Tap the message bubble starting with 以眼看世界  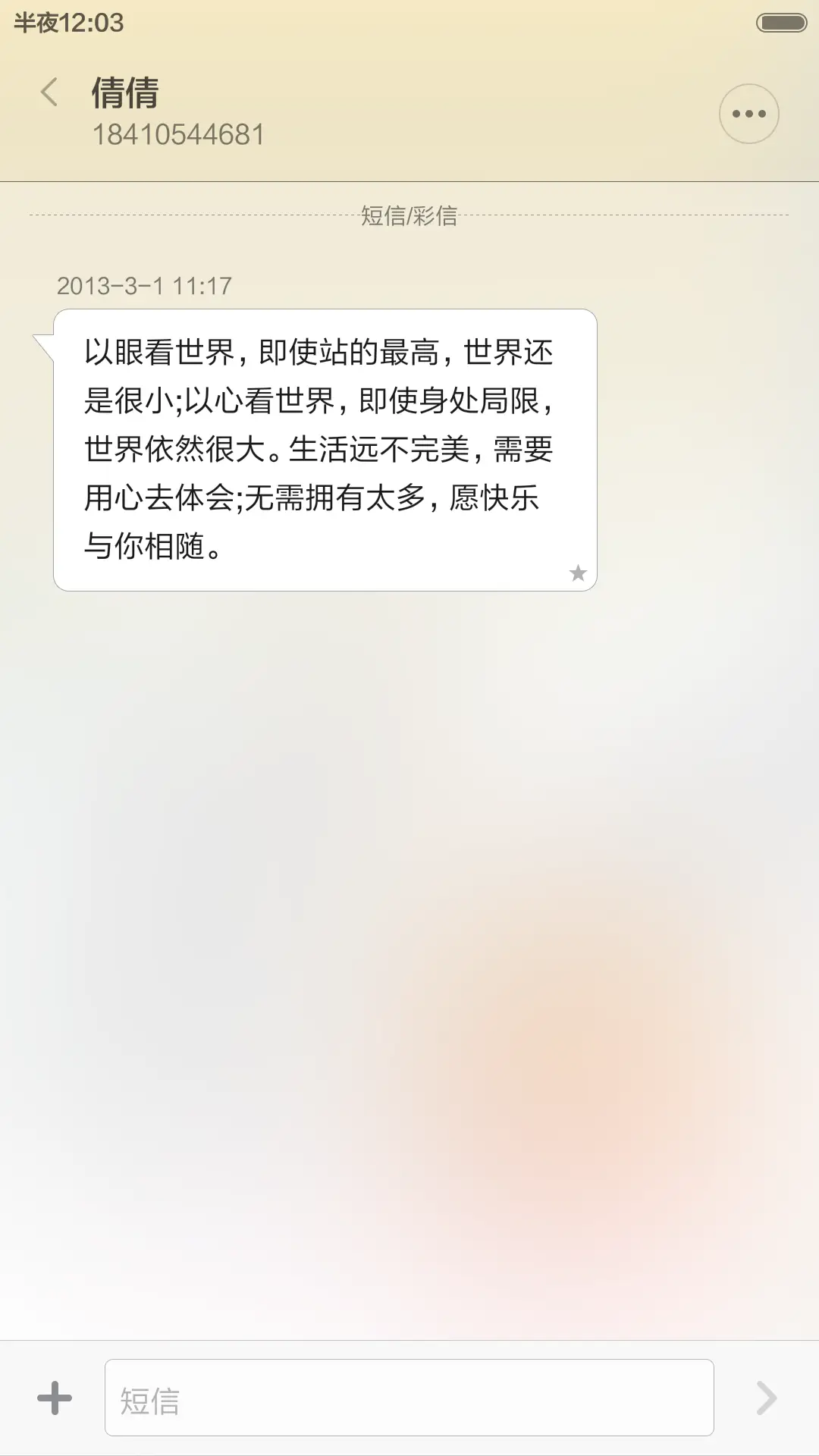point(324,447)
